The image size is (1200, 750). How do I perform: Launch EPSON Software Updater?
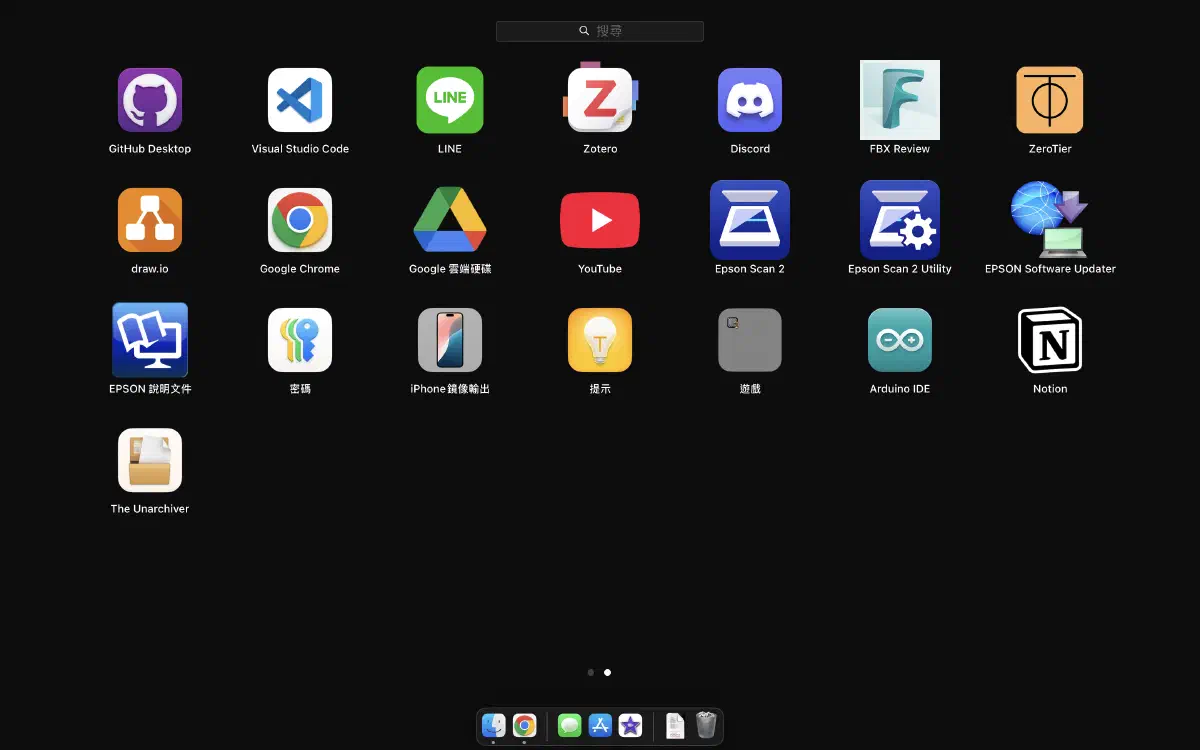point(1050,220)
